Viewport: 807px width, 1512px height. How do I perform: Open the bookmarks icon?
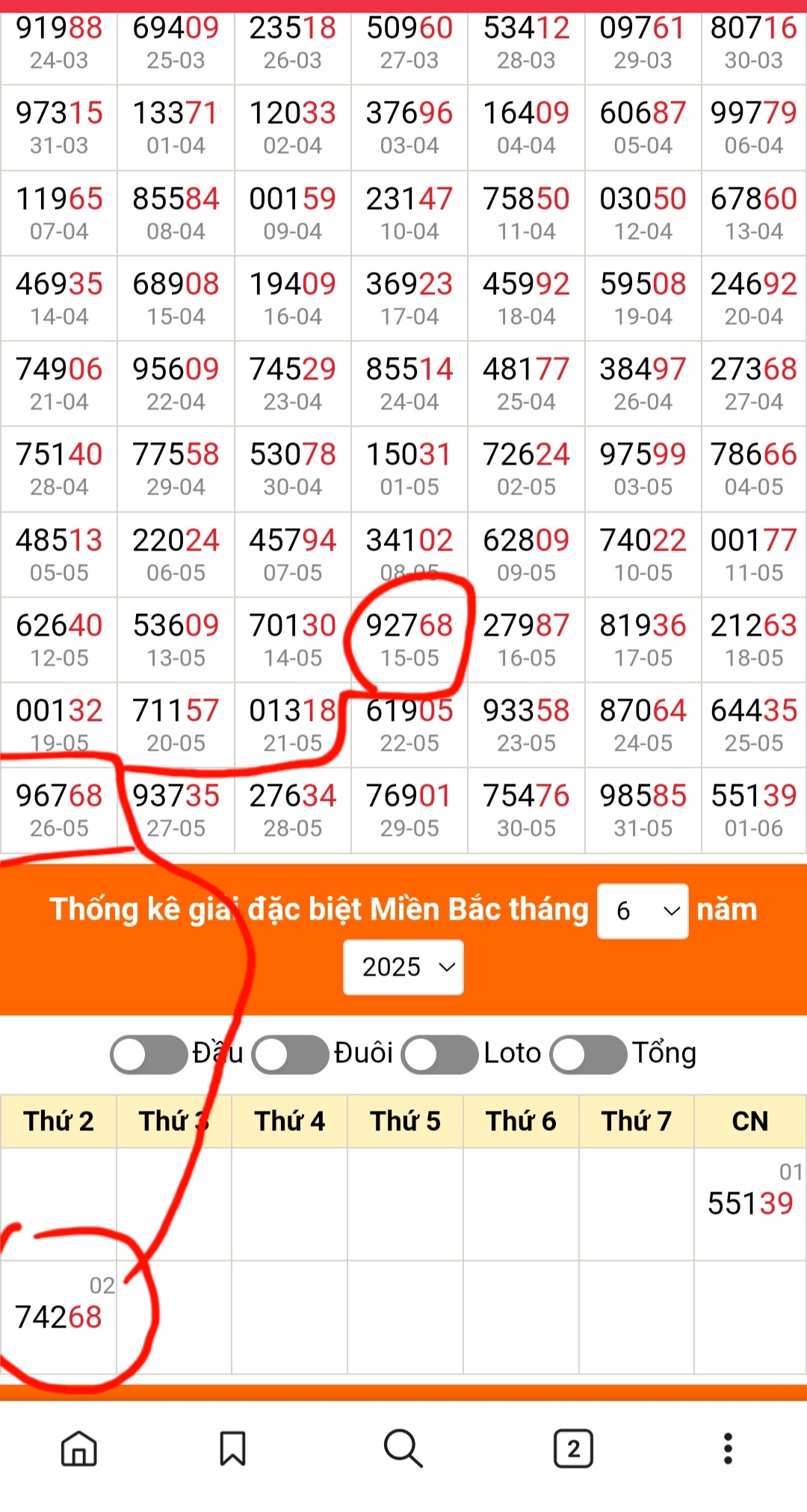point(232,1449)
